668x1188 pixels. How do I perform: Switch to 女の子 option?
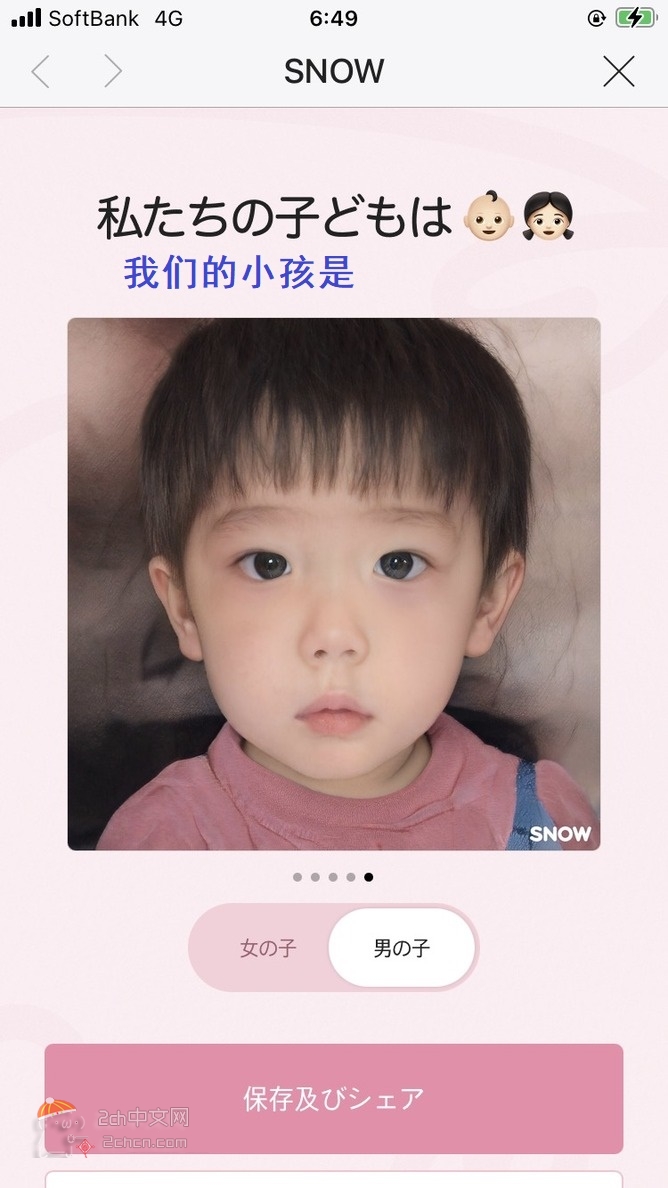(x=267, y=948)
